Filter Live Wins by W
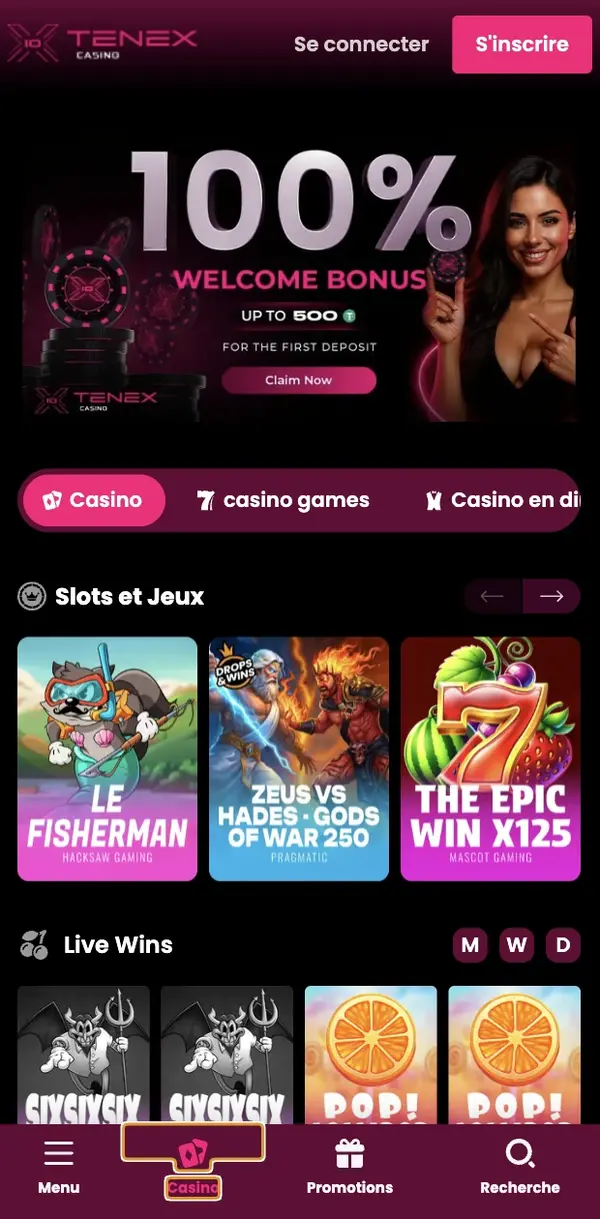 pos(517,945)
